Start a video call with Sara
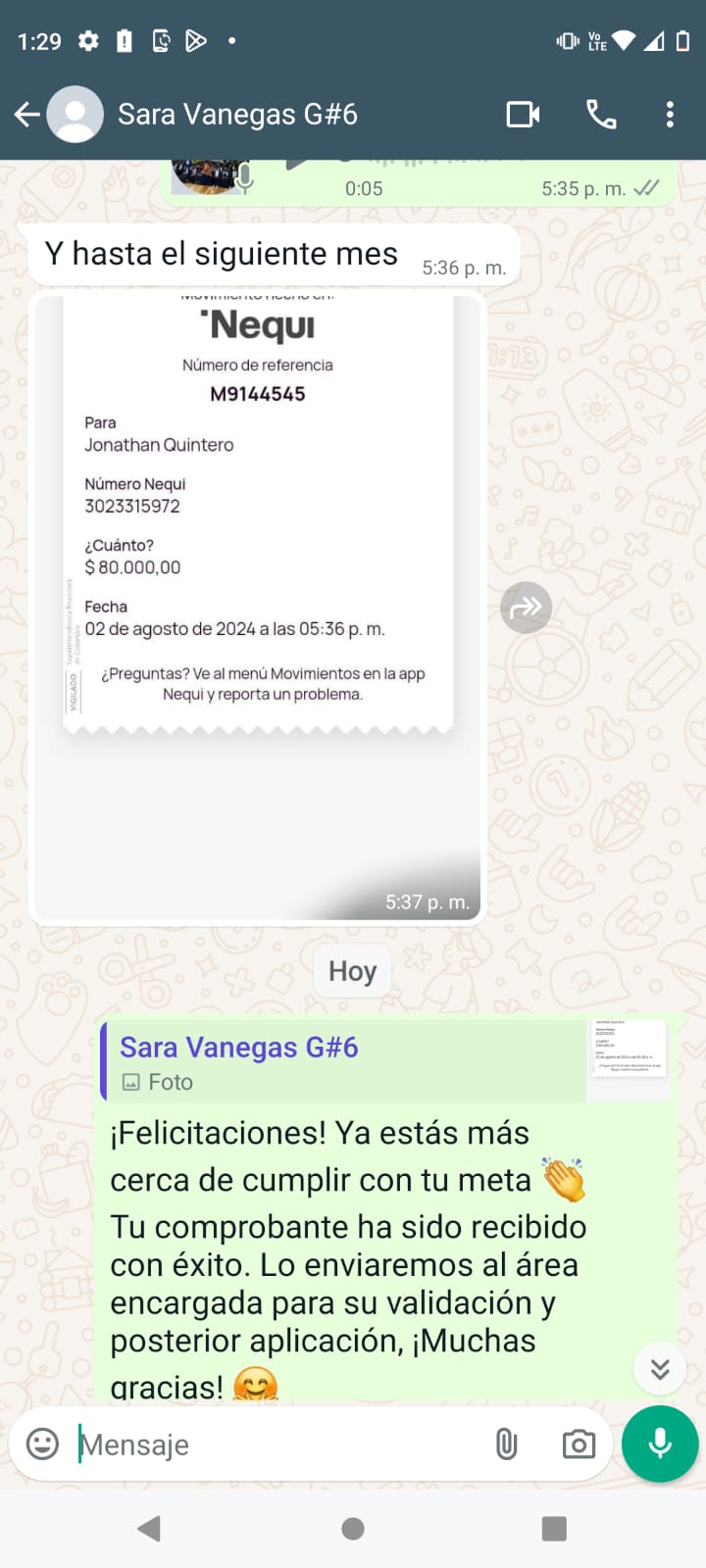706x1568 pixels. (x=523, y=115)
